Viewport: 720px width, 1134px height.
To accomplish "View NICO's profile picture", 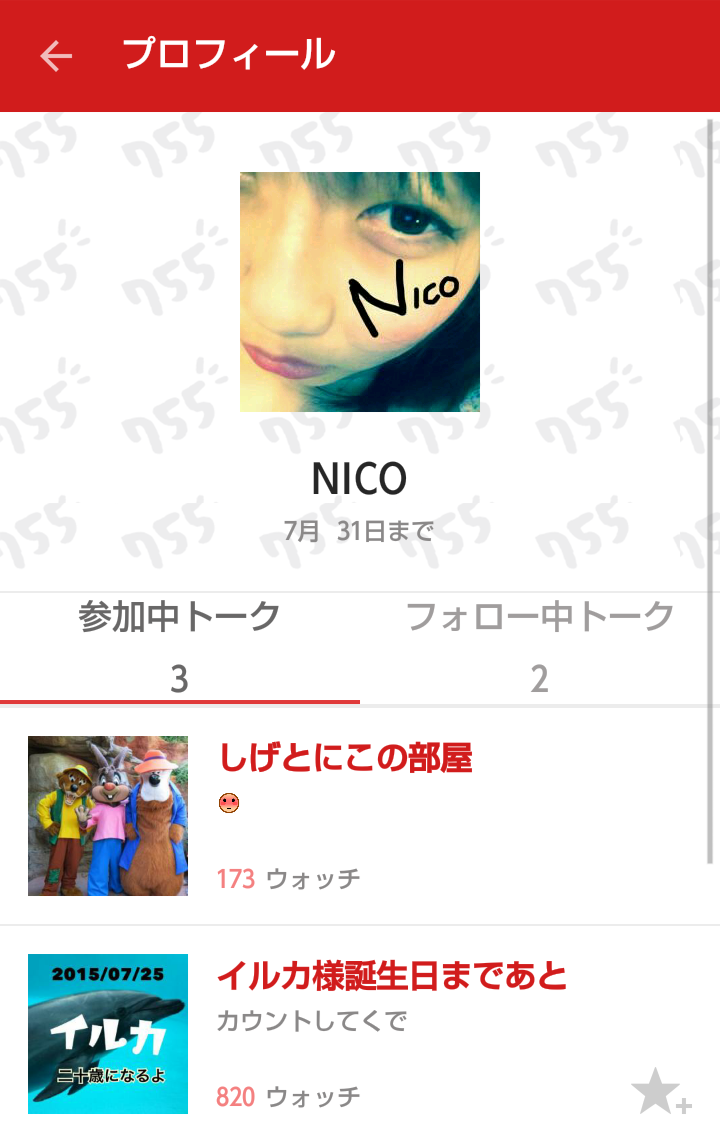I will click(360, 292).
